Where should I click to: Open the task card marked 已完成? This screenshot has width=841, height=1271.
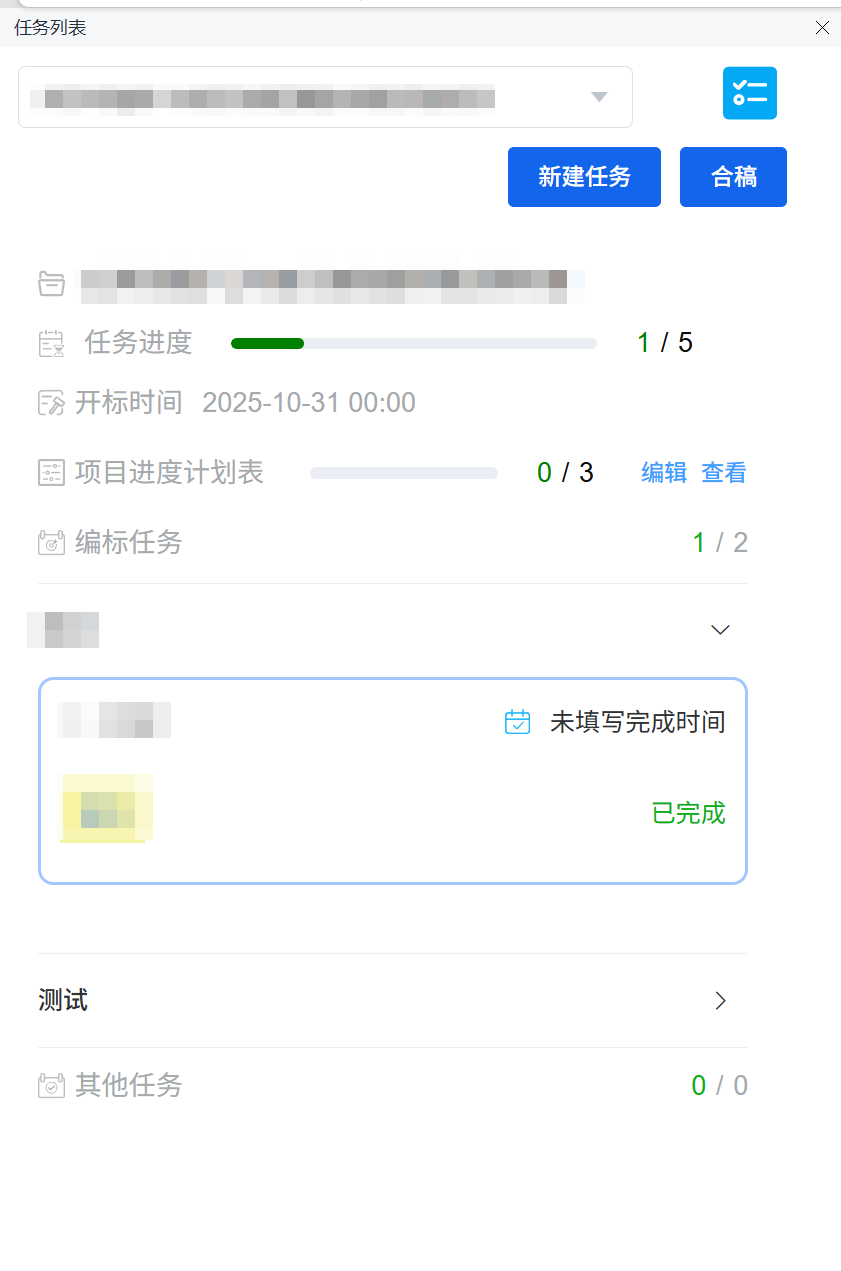click(x=392, y=780)
